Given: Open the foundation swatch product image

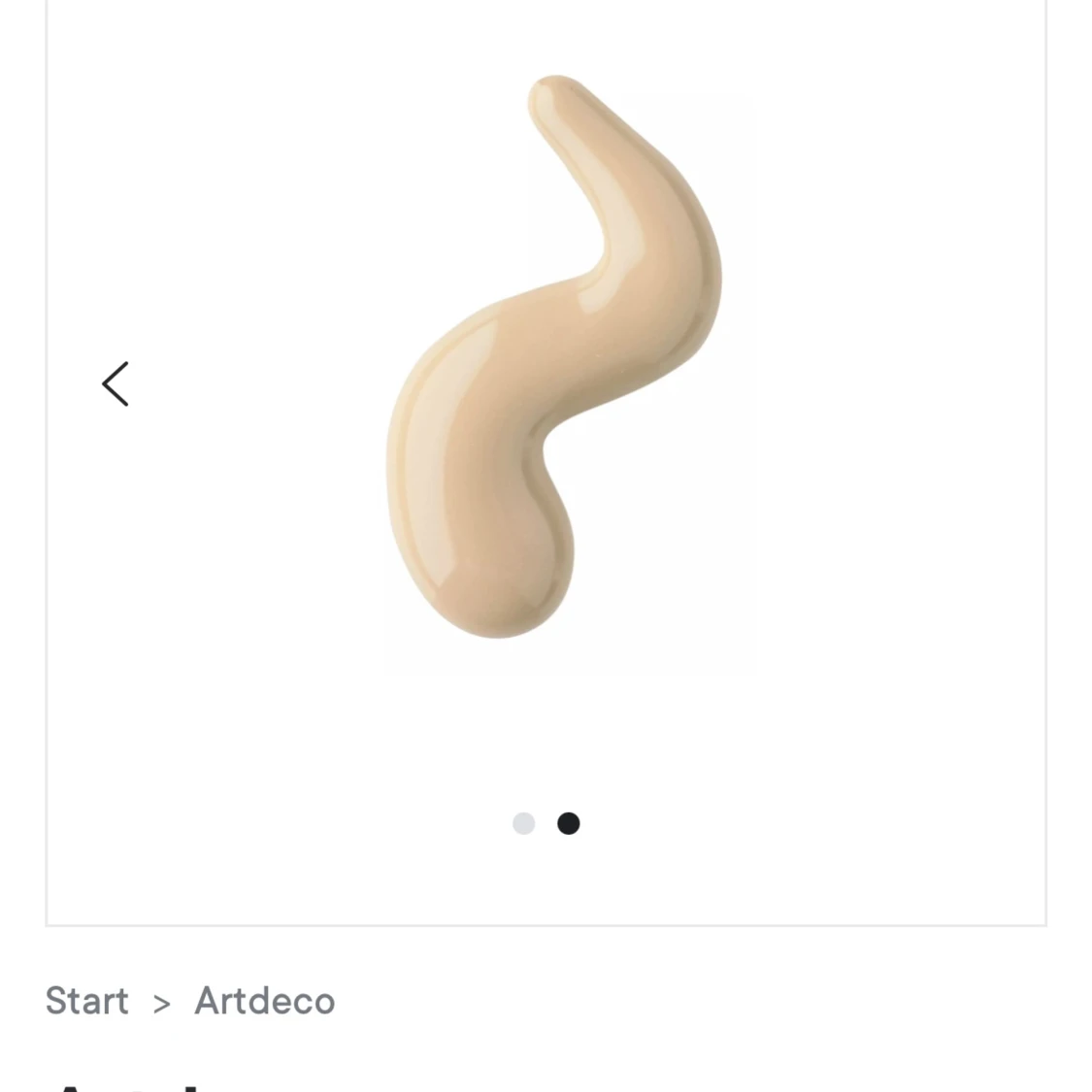Looking at the screenshot, I should (x=553, y=359).
